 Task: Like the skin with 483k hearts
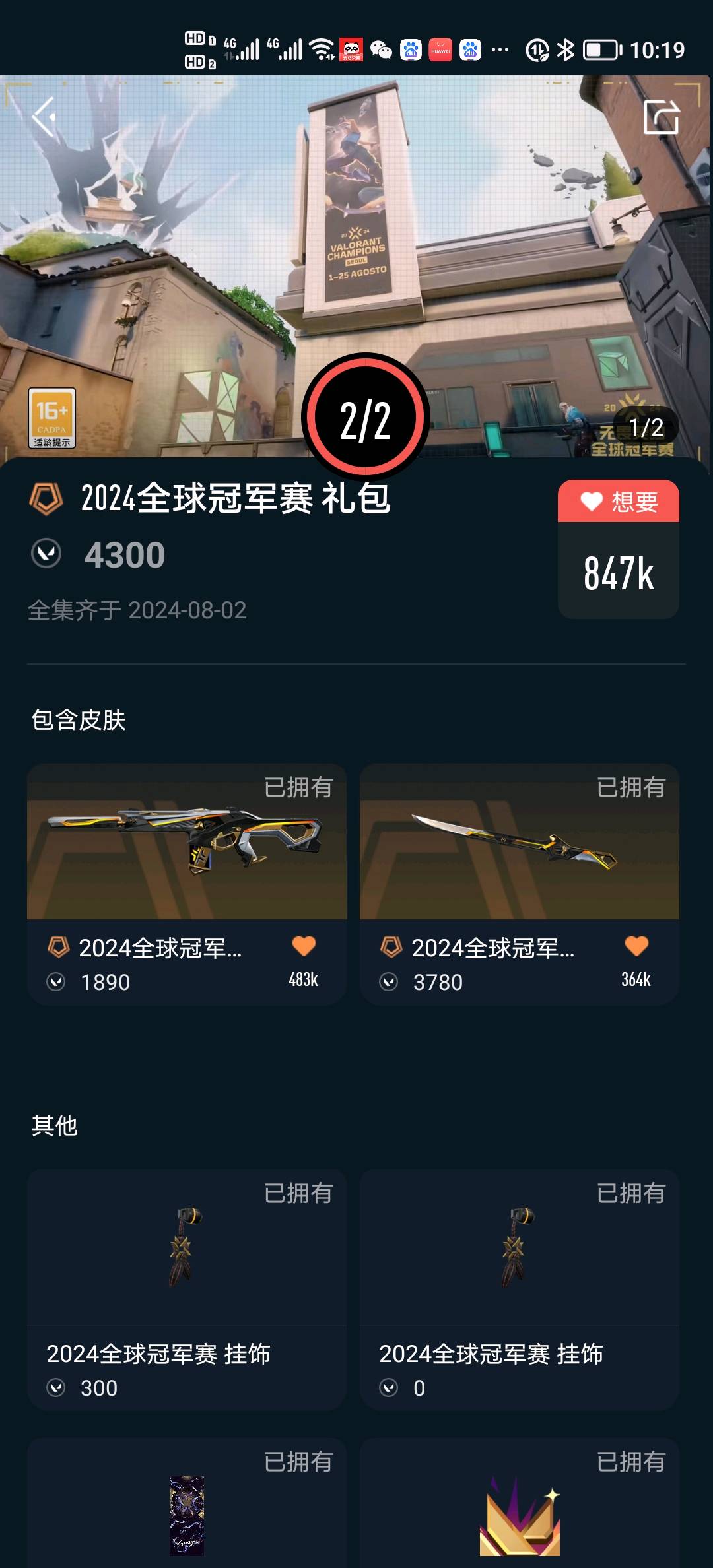coord(304,946)
